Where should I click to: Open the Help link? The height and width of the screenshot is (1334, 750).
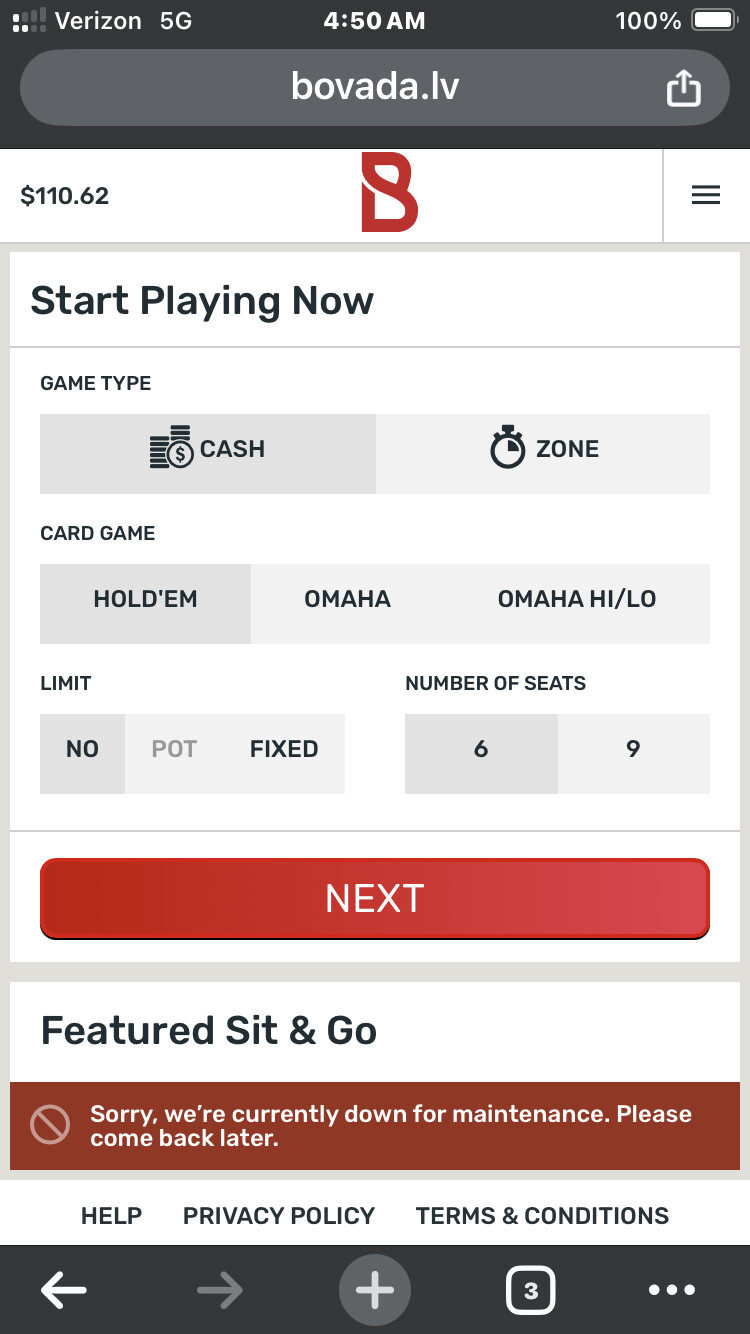coord(111,1215)
